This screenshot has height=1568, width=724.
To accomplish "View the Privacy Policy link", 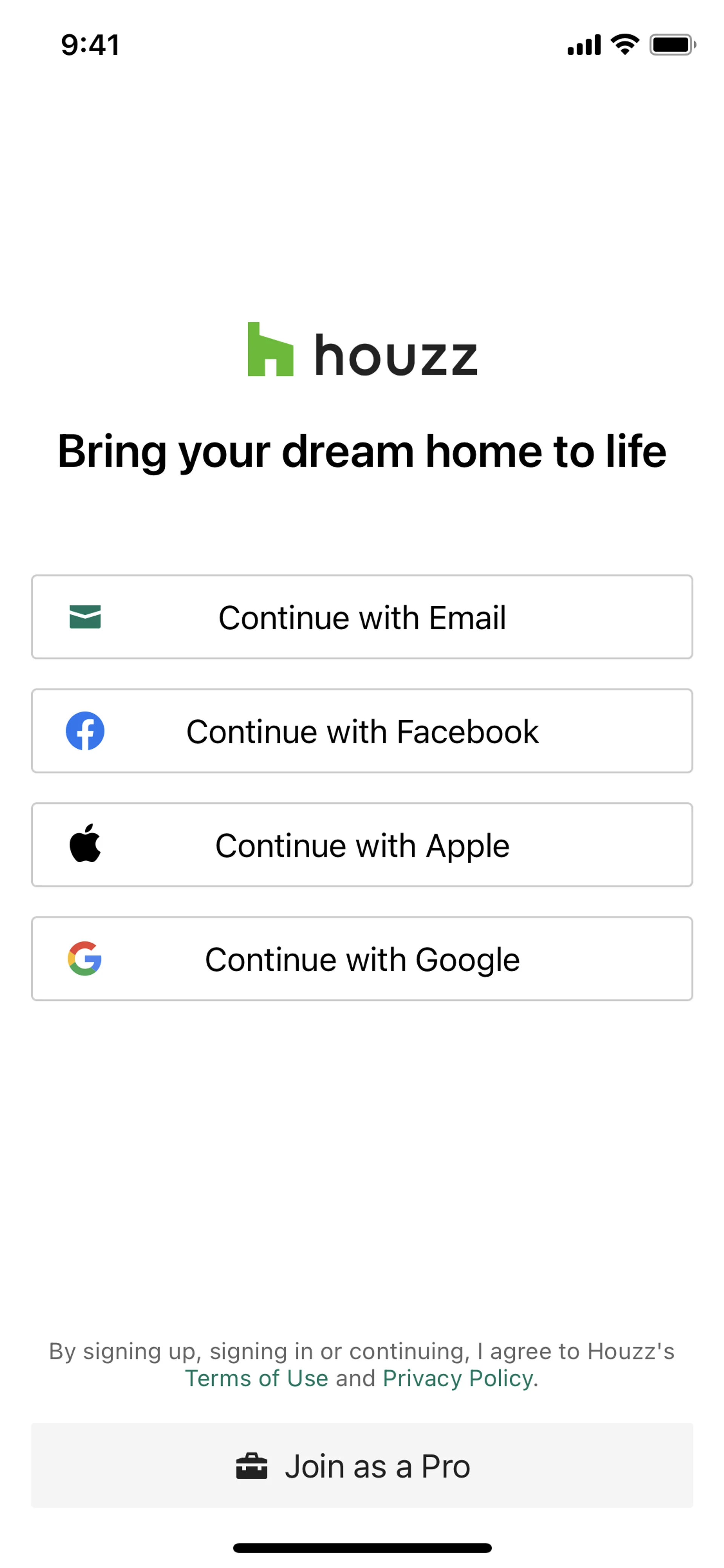I will 458,1378.
